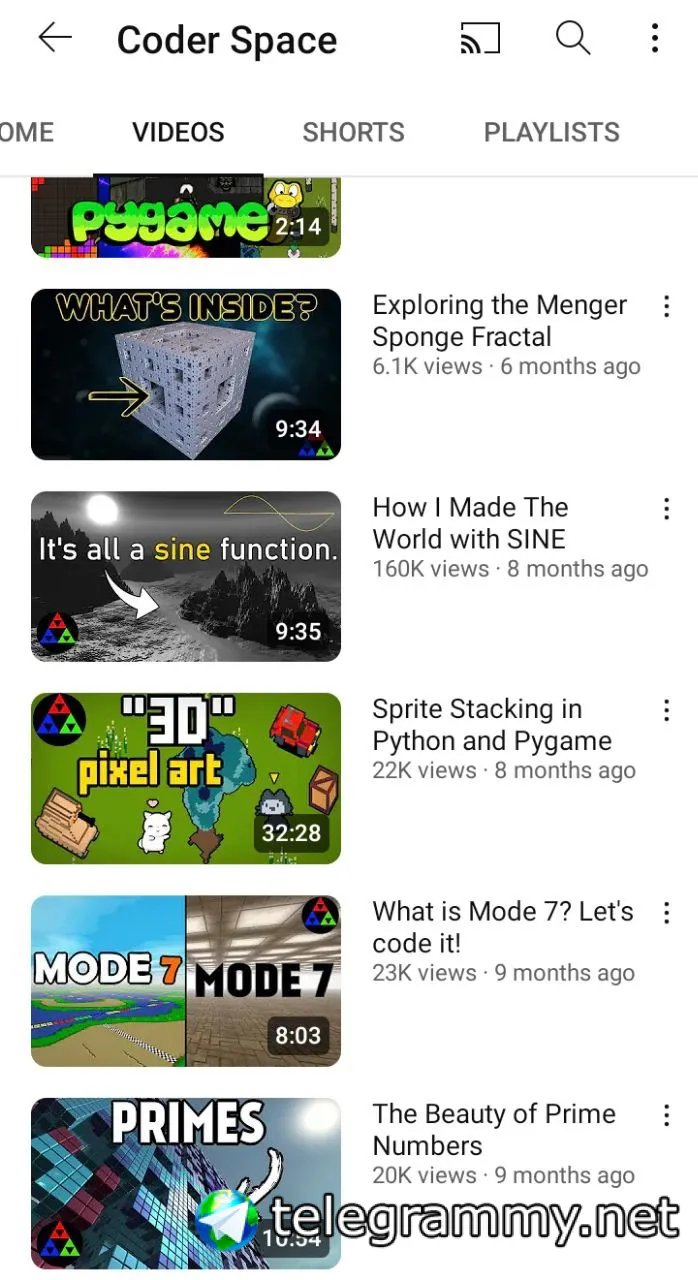Screen dimensions: 698x1280
Task: Show more options for the SINE video
Action: point(666,509)
